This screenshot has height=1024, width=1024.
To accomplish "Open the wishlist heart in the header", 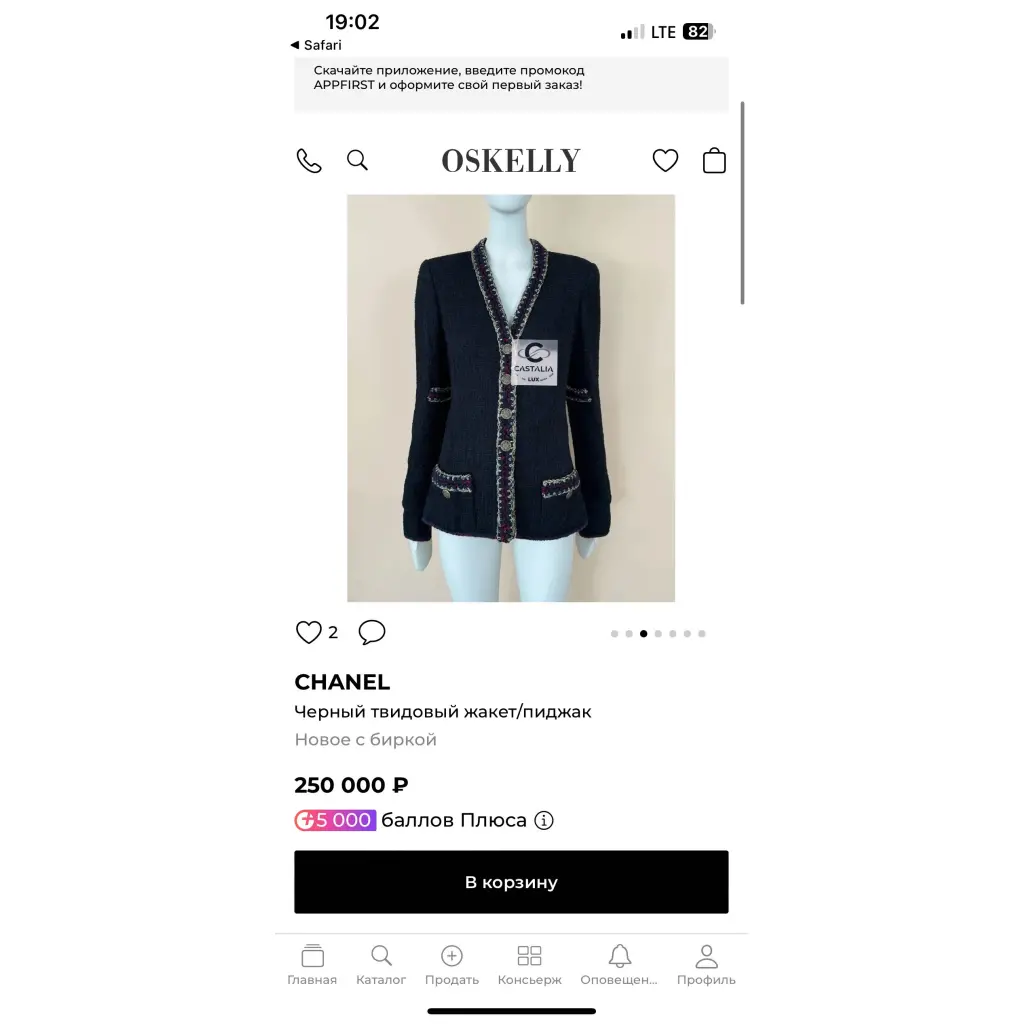I will pos(665,160).
